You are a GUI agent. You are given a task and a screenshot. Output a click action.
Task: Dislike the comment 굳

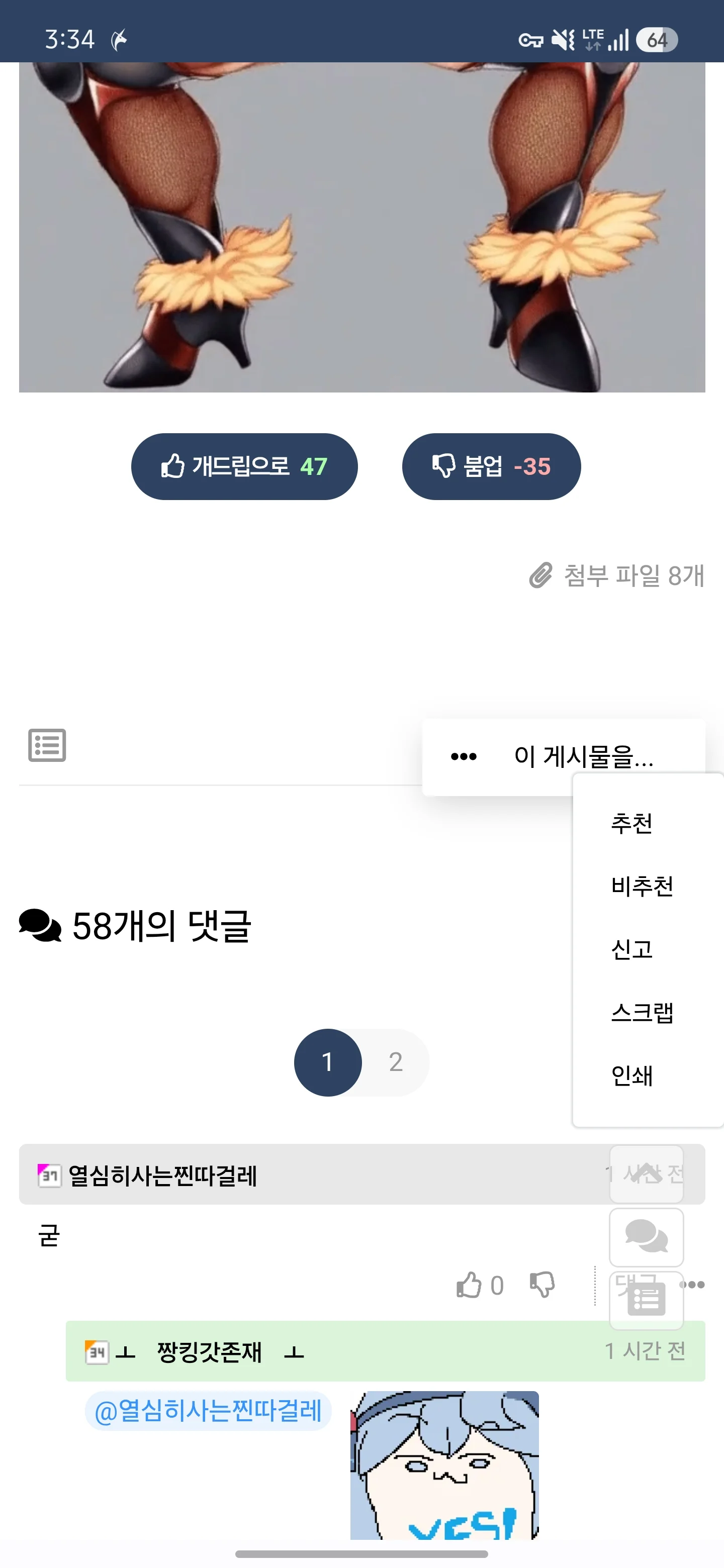click(x=542, y=1285)
